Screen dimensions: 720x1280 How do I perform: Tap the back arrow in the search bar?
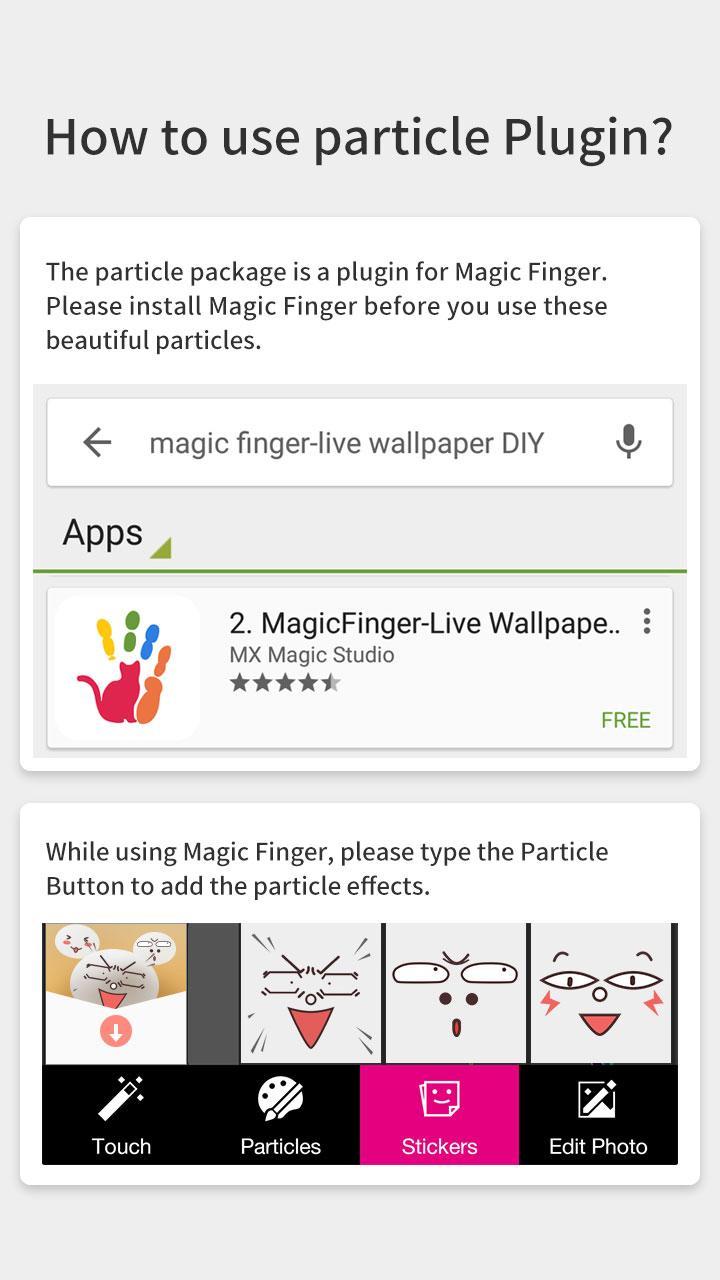[x=97, y=442]
